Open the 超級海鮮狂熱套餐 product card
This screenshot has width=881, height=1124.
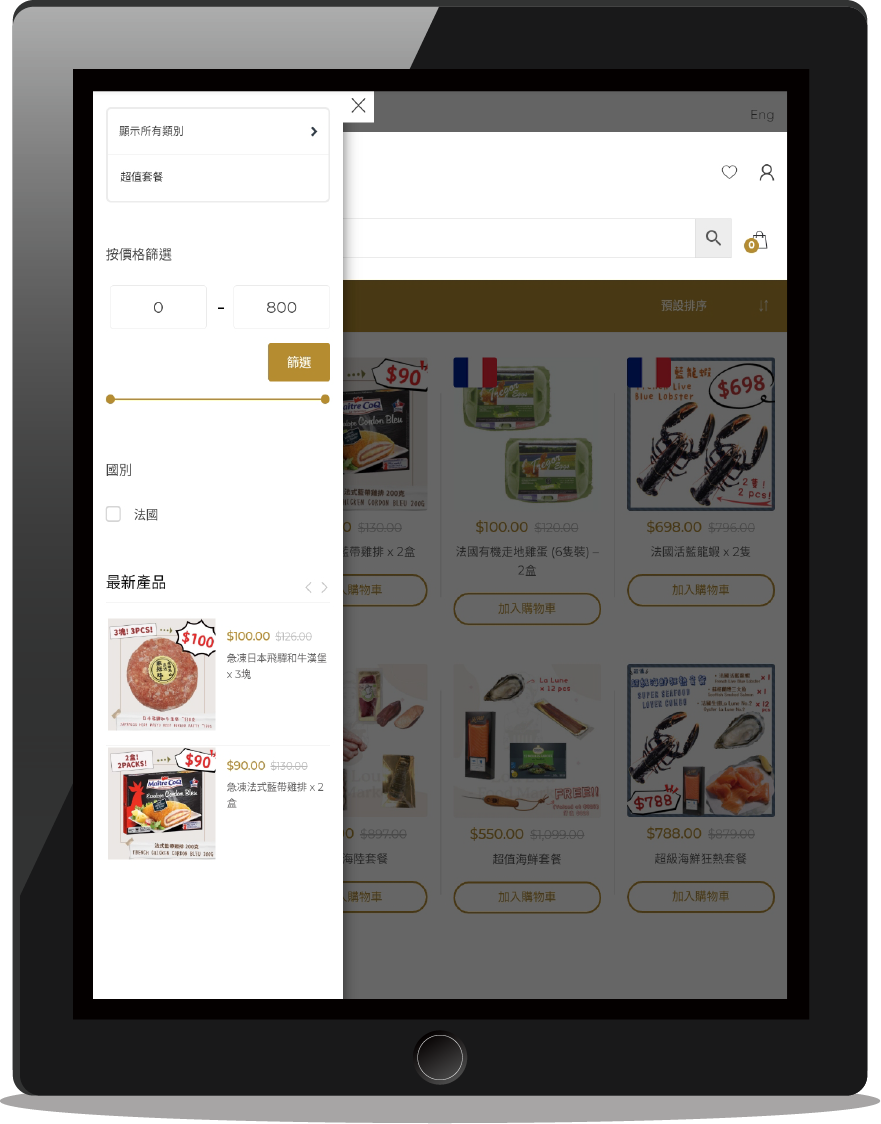700,740
